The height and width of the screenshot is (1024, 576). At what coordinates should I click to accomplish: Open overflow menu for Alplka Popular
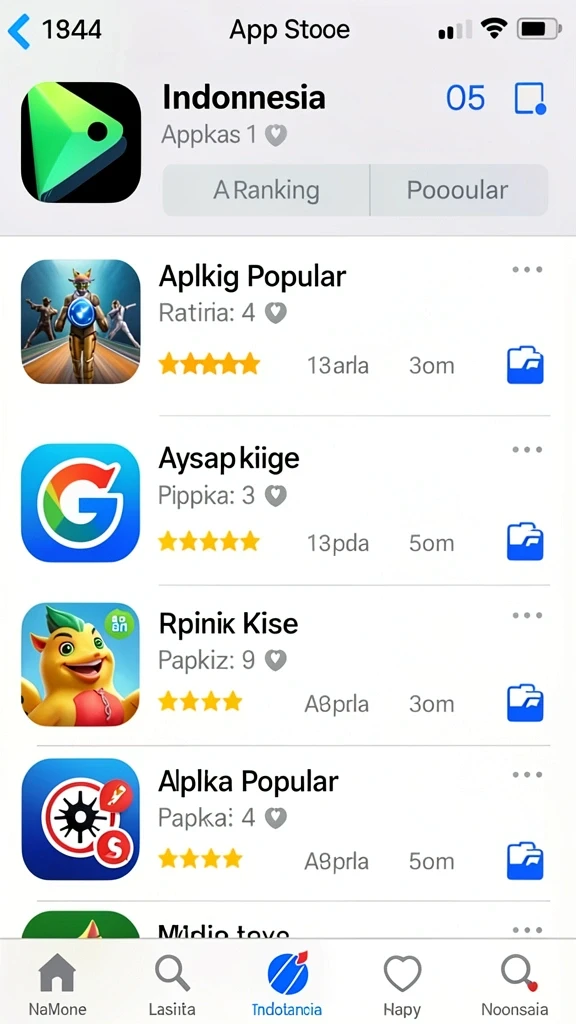pos(527,775)
